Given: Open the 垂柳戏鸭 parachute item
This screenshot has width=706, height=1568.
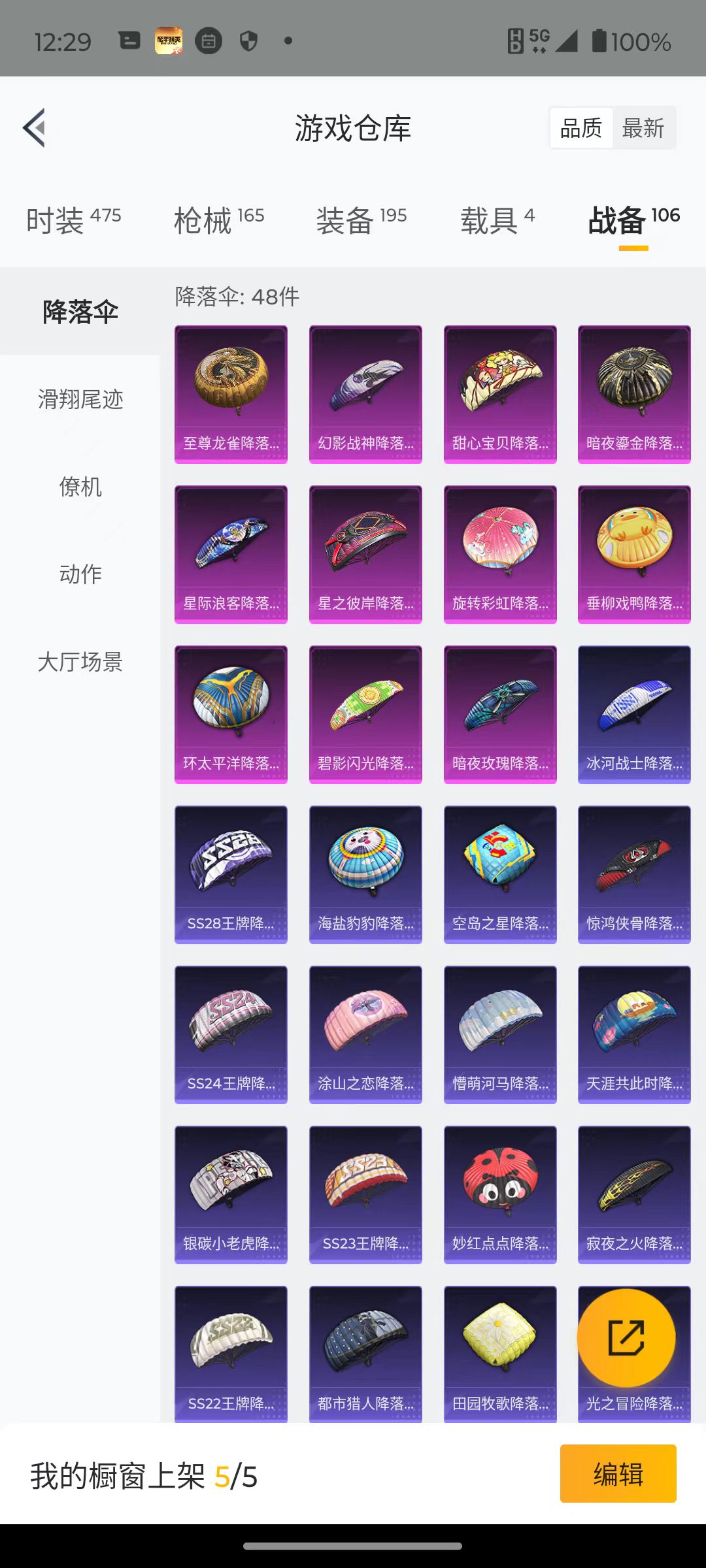Looking at the screenshot, I should [634, 555].
